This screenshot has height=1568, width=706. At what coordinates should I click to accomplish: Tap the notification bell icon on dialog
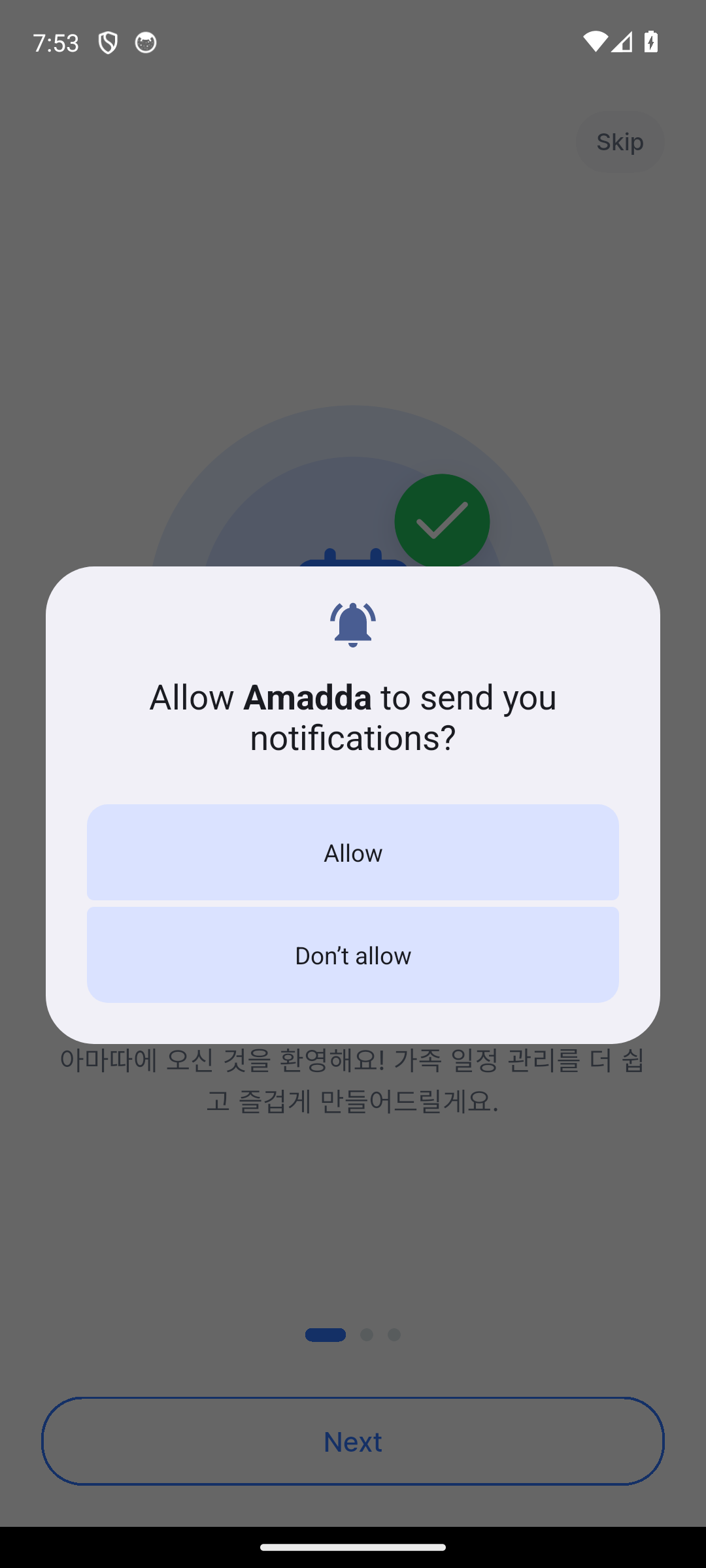coord(353,624)
